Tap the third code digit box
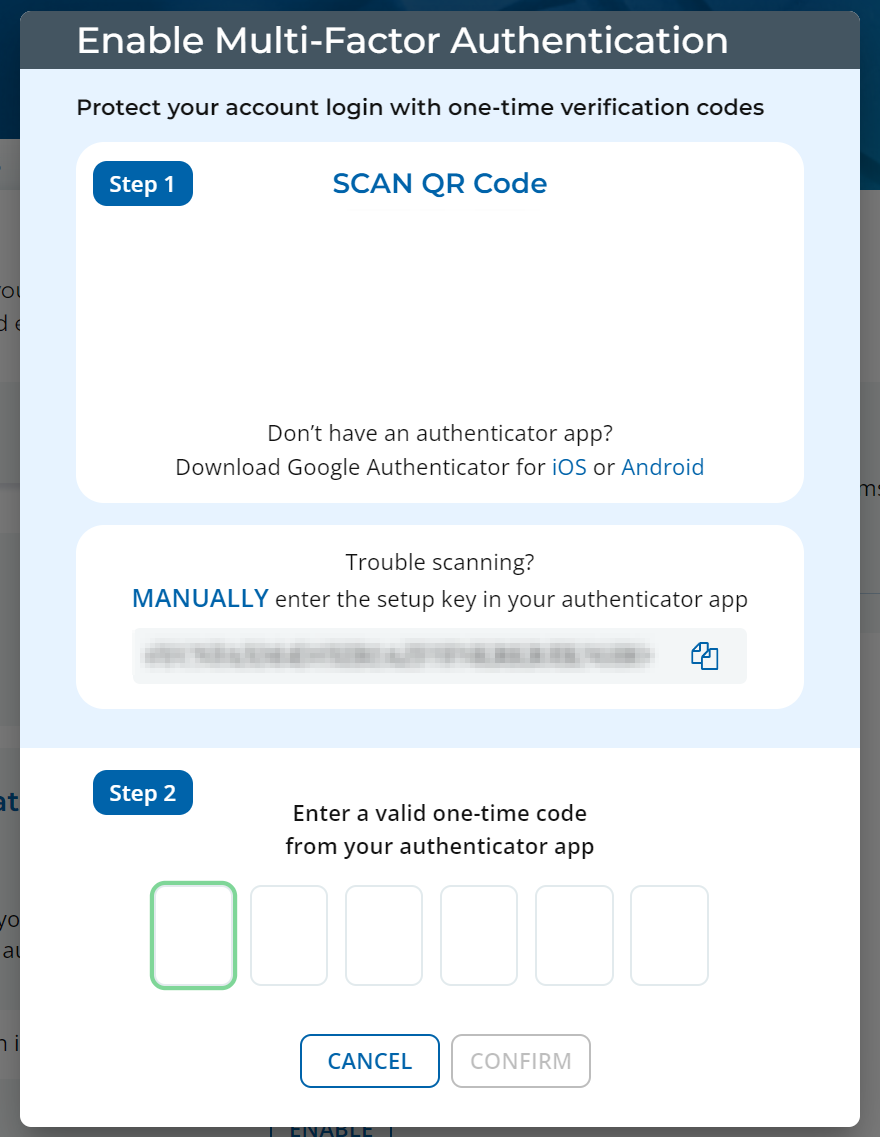Viewport: 880px width, 1137px height. coord(384,935)
